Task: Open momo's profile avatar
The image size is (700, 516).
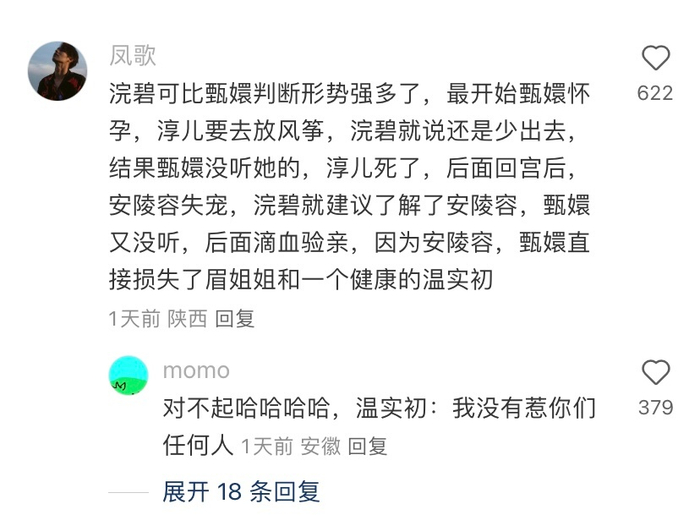Action: click(x=129, y=375)
